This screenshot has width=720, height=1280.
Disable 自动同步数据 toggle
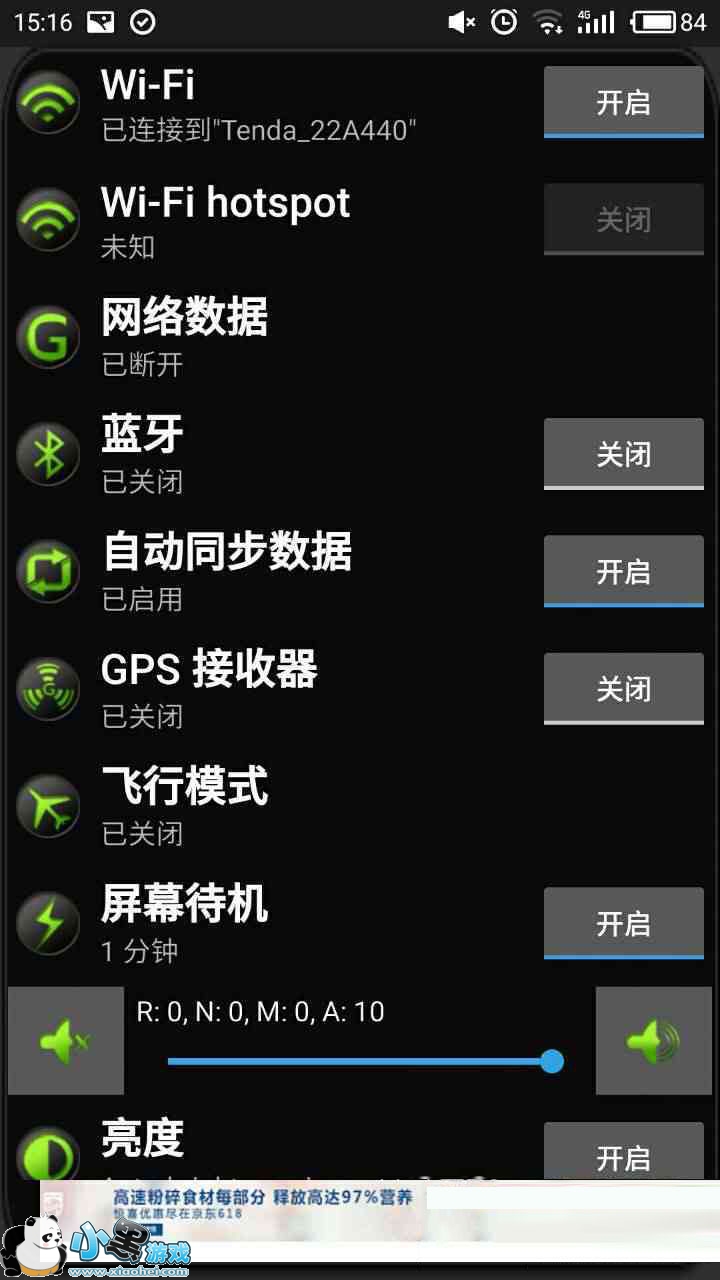623,571
